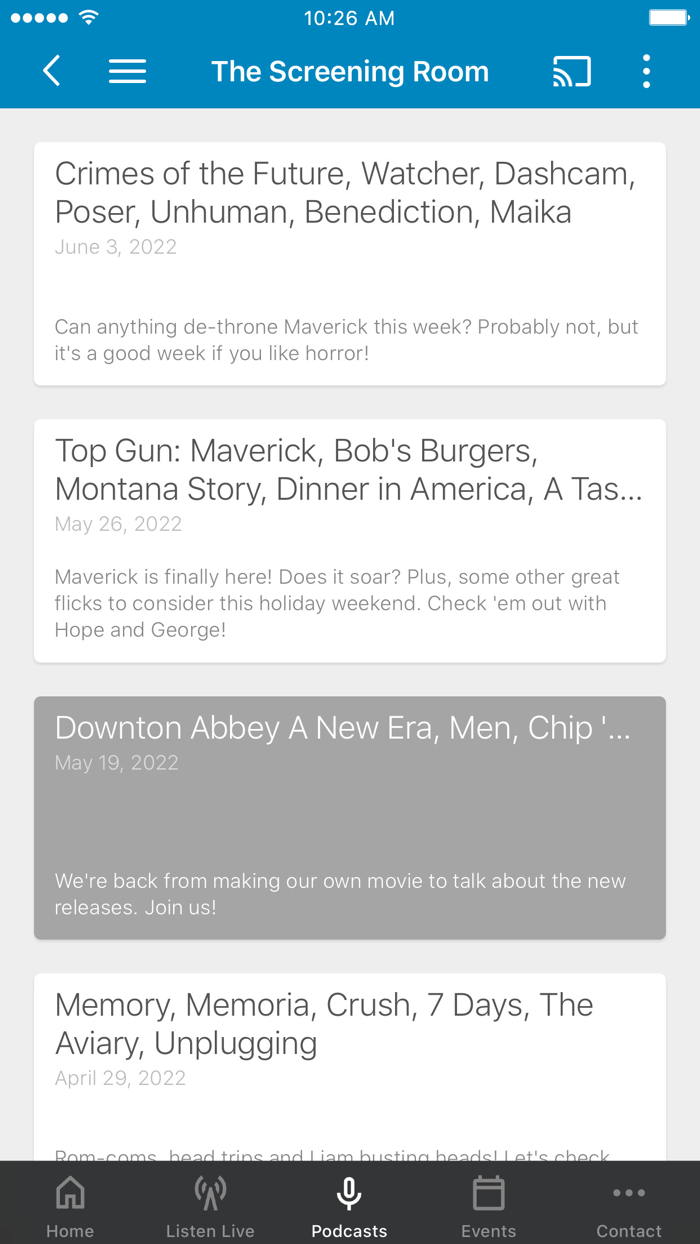Open the hamburger drawer menu
Image resolution: width=700 pixels, height=1244 pixels.
(127, 71)
